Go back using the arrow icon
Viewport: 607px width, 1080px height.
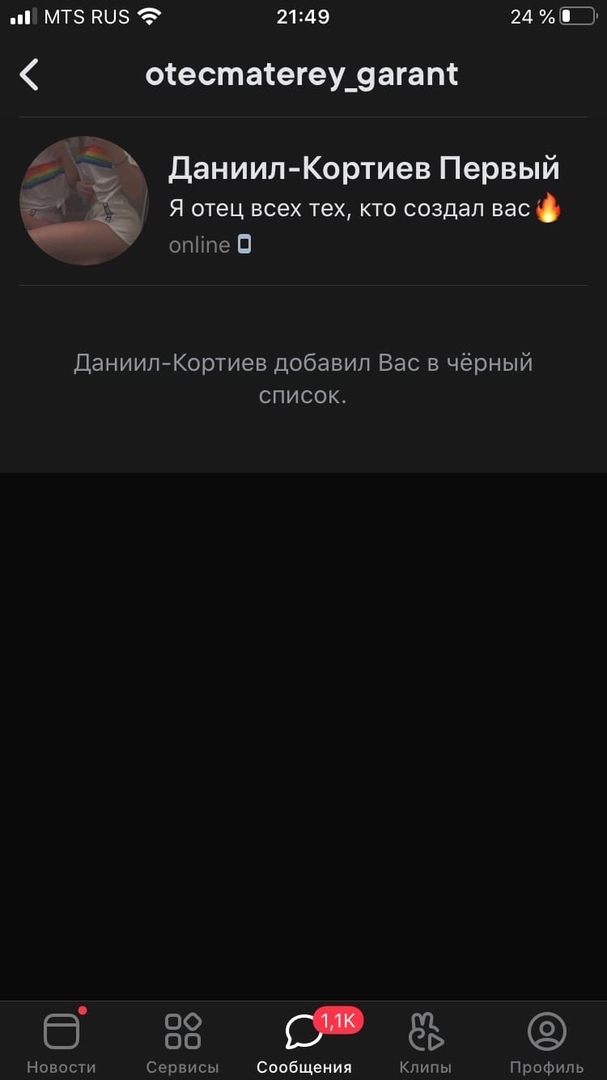(30, 74)
